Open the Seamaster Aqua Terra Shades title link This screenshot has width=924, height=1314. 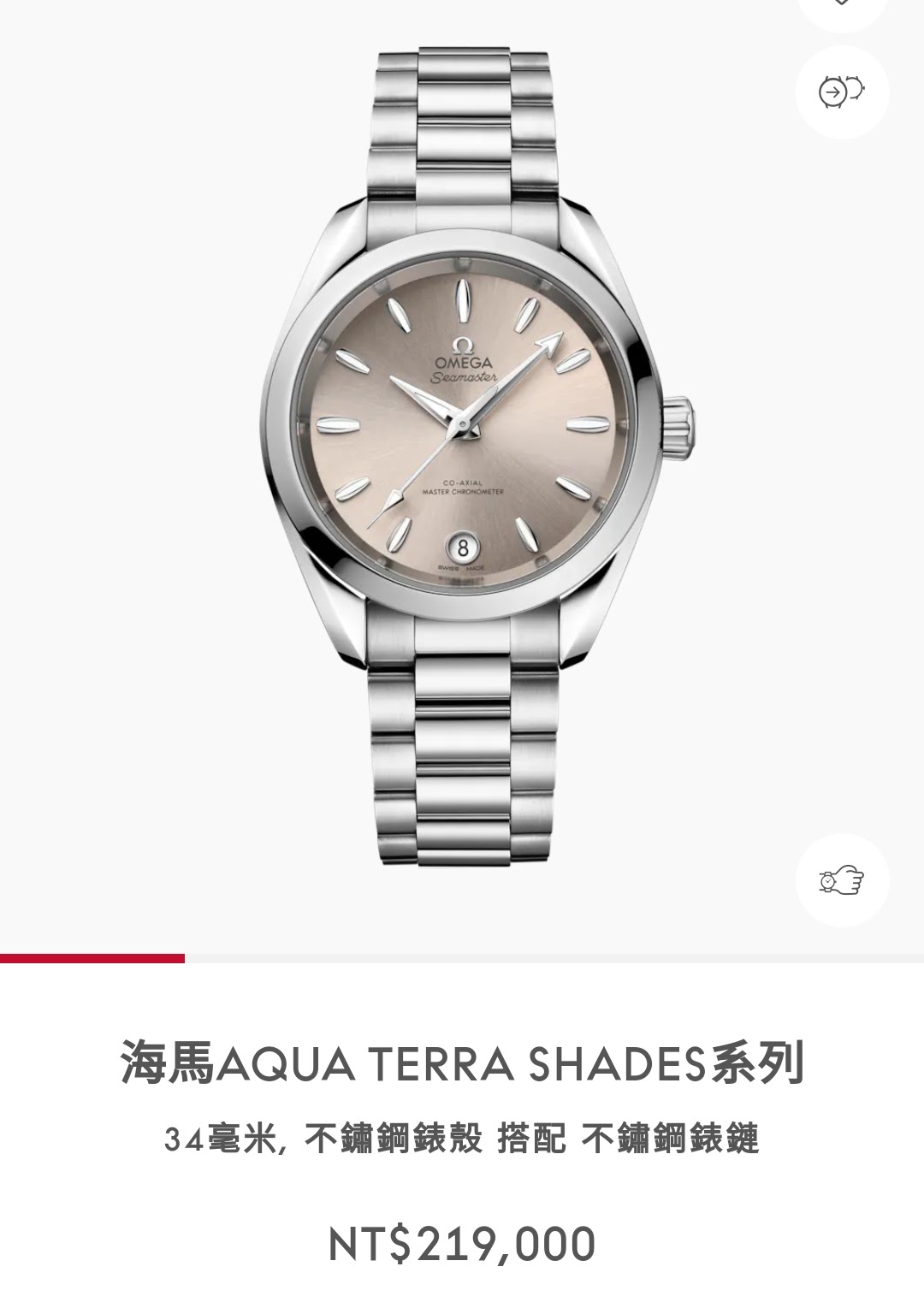(x=462, y=1061)
